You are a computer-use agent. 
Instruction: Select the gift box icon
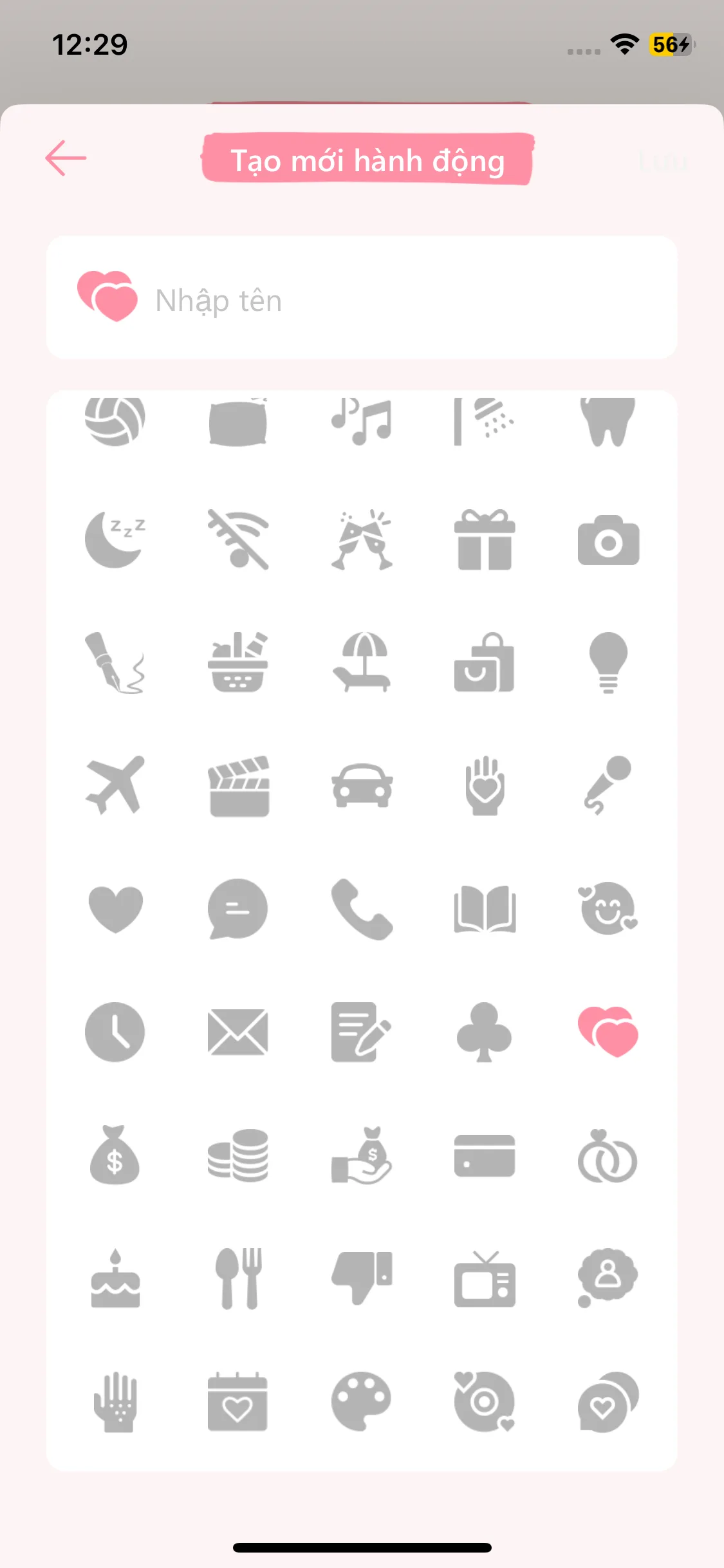point(485,539)
